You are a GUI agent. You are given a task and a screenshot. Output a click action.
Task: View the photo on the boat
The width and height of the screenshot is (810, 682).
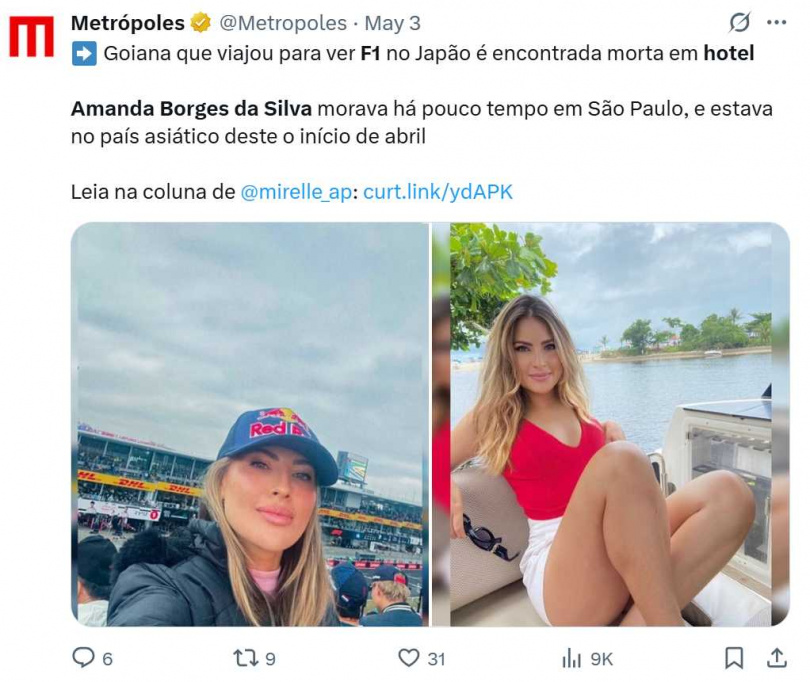point(610,424)
